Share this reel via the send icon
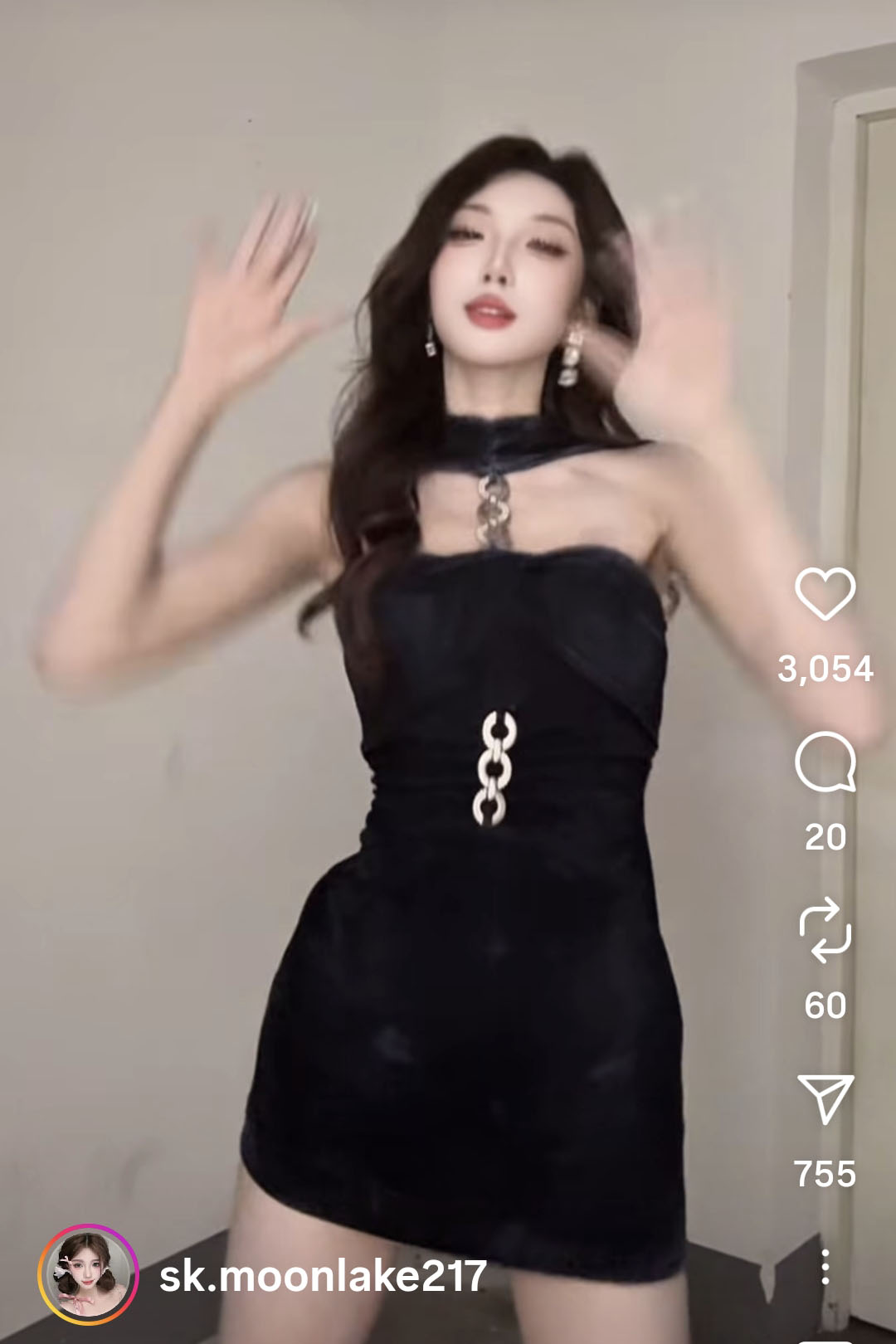Viewport: 896px width, 1344px height. pyautogui.click(x=825, y=1099)
